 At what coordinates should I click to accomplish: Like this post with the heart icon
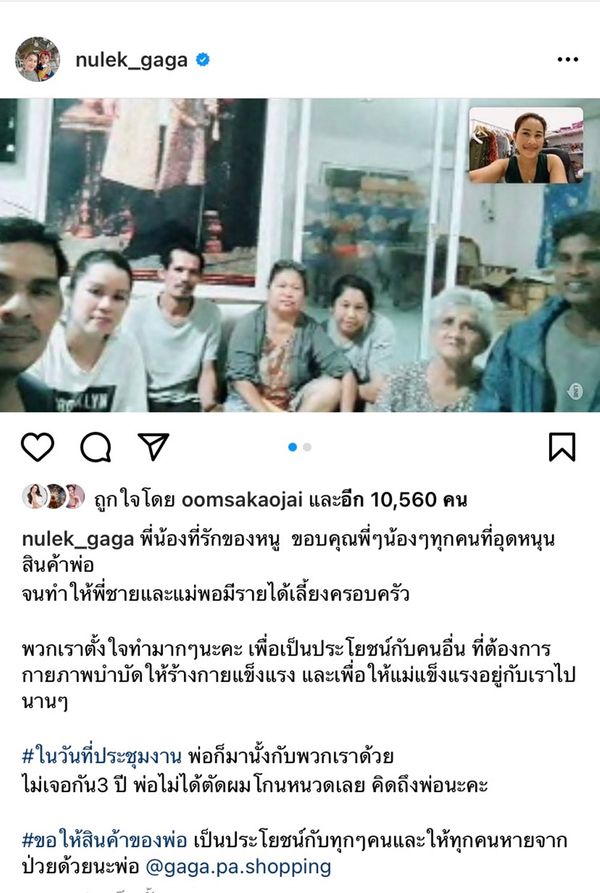tap(37, 447)
